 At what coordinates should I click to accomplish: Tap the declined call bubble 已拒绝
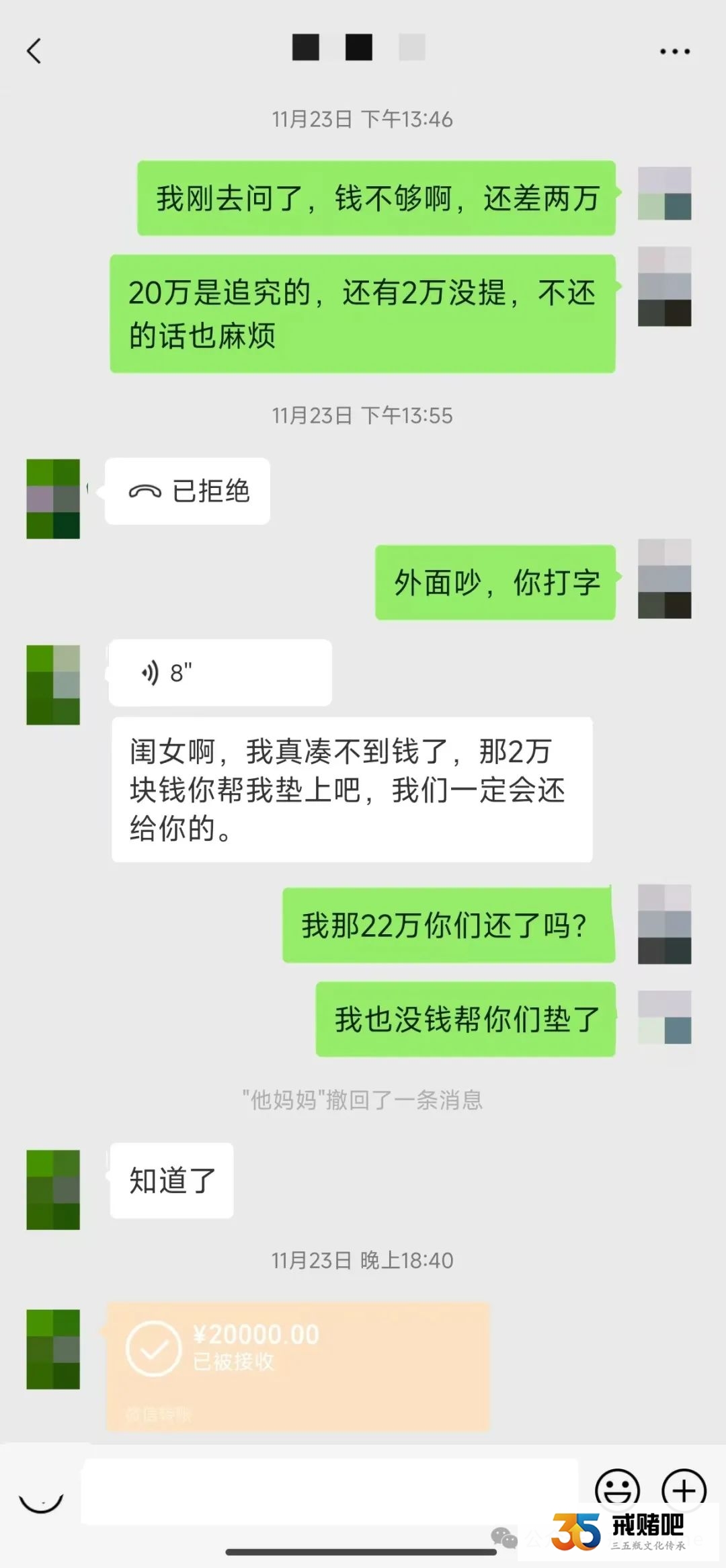[x=188, y=491]
